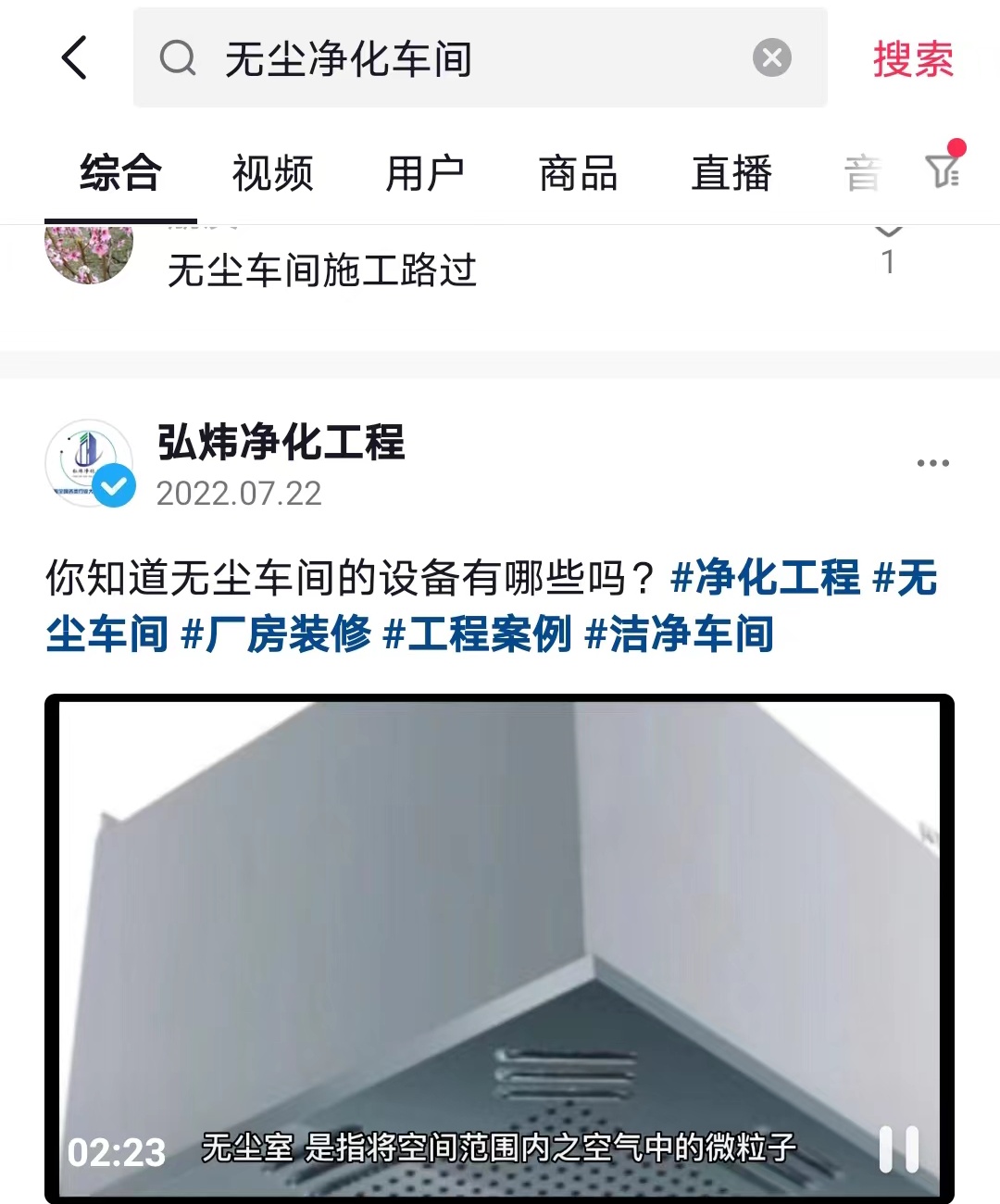Switch to the 商品 tab

(x=578, y=173)
